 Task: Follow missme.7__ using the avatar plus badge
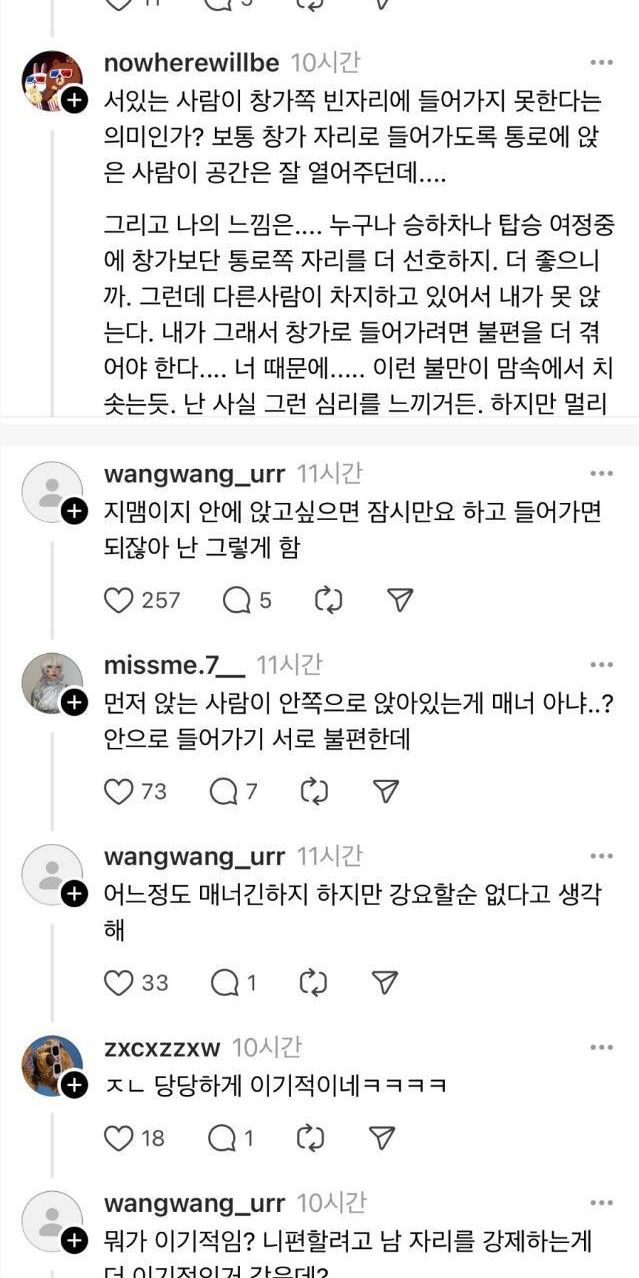[x=74, y=703]
